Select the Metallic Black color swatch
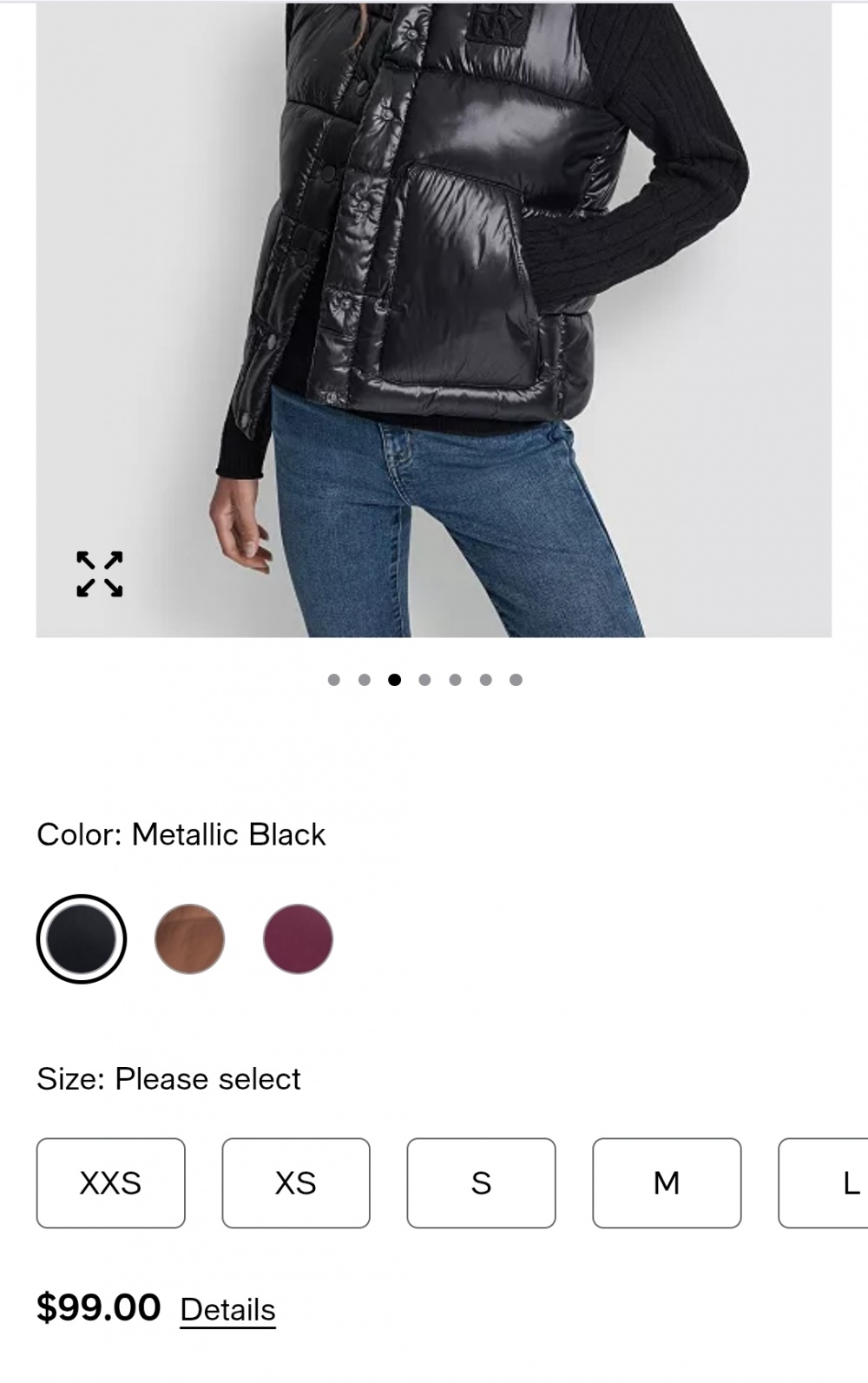 82,938
